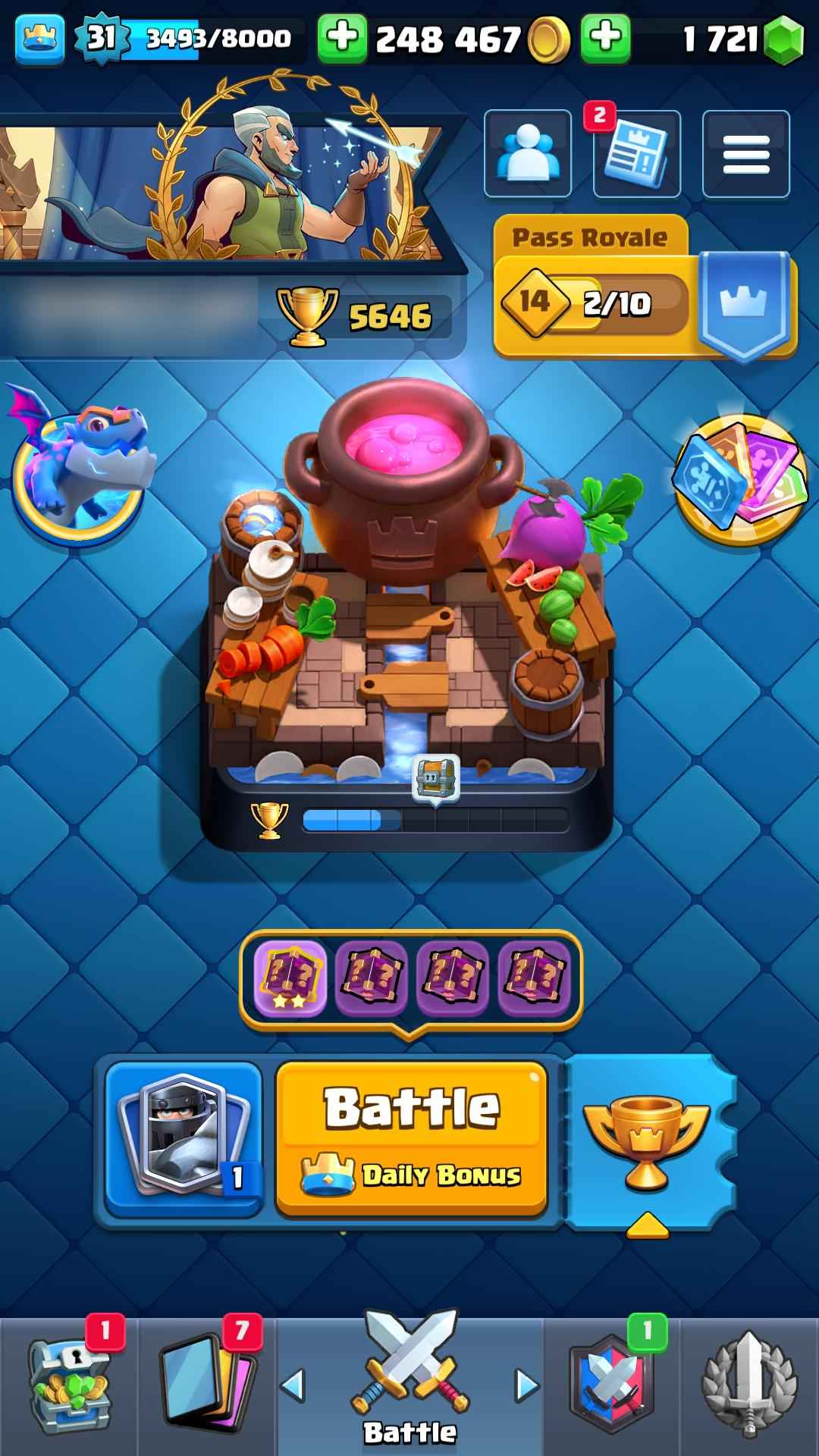This screenshot has width=819, height=1456.
Task: Open the hamburger menu
Action: (x=746, y=154)
